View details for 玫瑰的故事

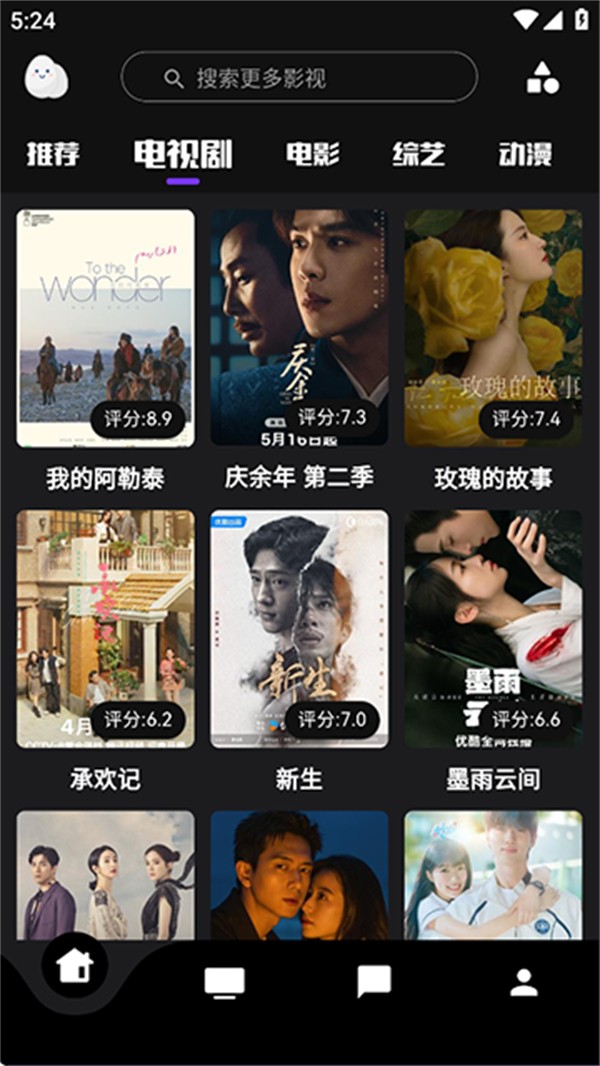coord(493,328)
